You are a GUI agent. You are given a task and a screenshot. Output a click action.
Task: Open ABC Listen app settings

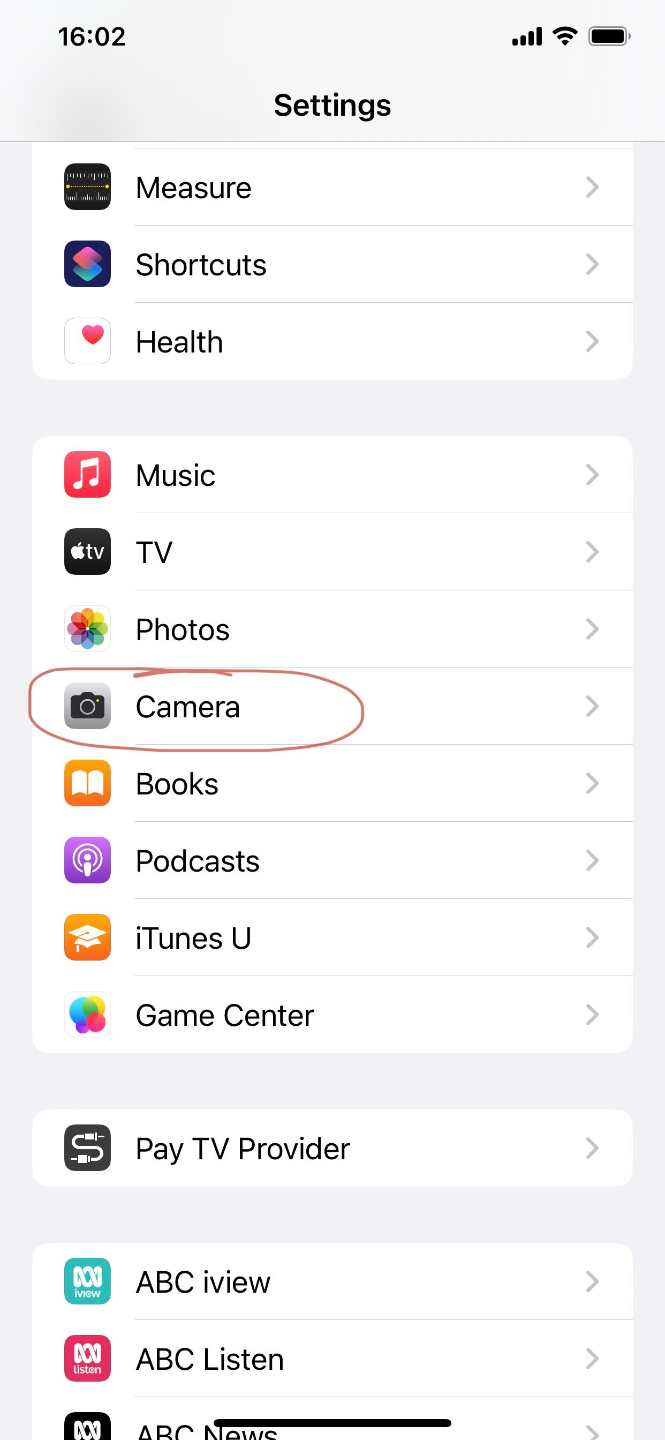pos(332,1359)
